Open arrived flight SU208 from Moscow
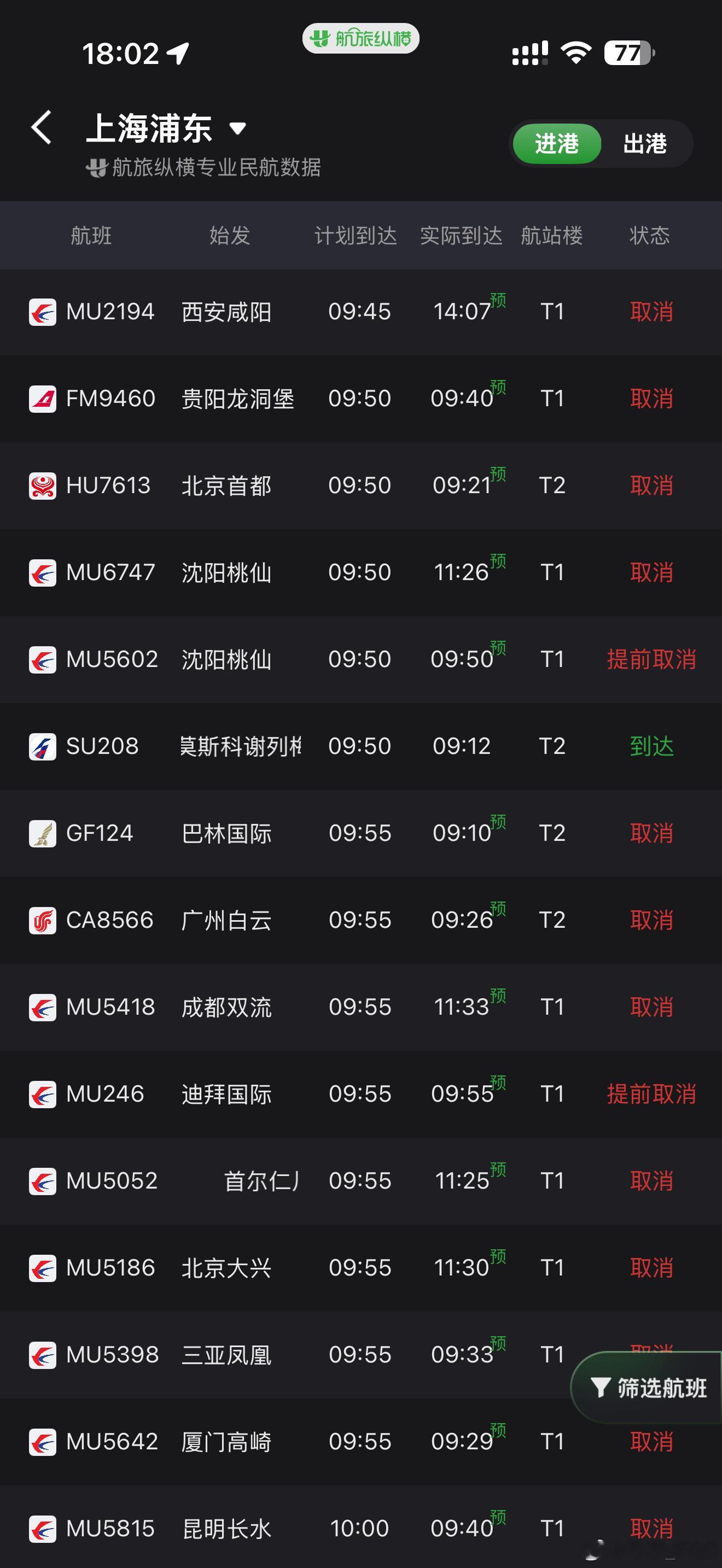This screenshot has height=1568, width=722. click(x=361, y=746)
